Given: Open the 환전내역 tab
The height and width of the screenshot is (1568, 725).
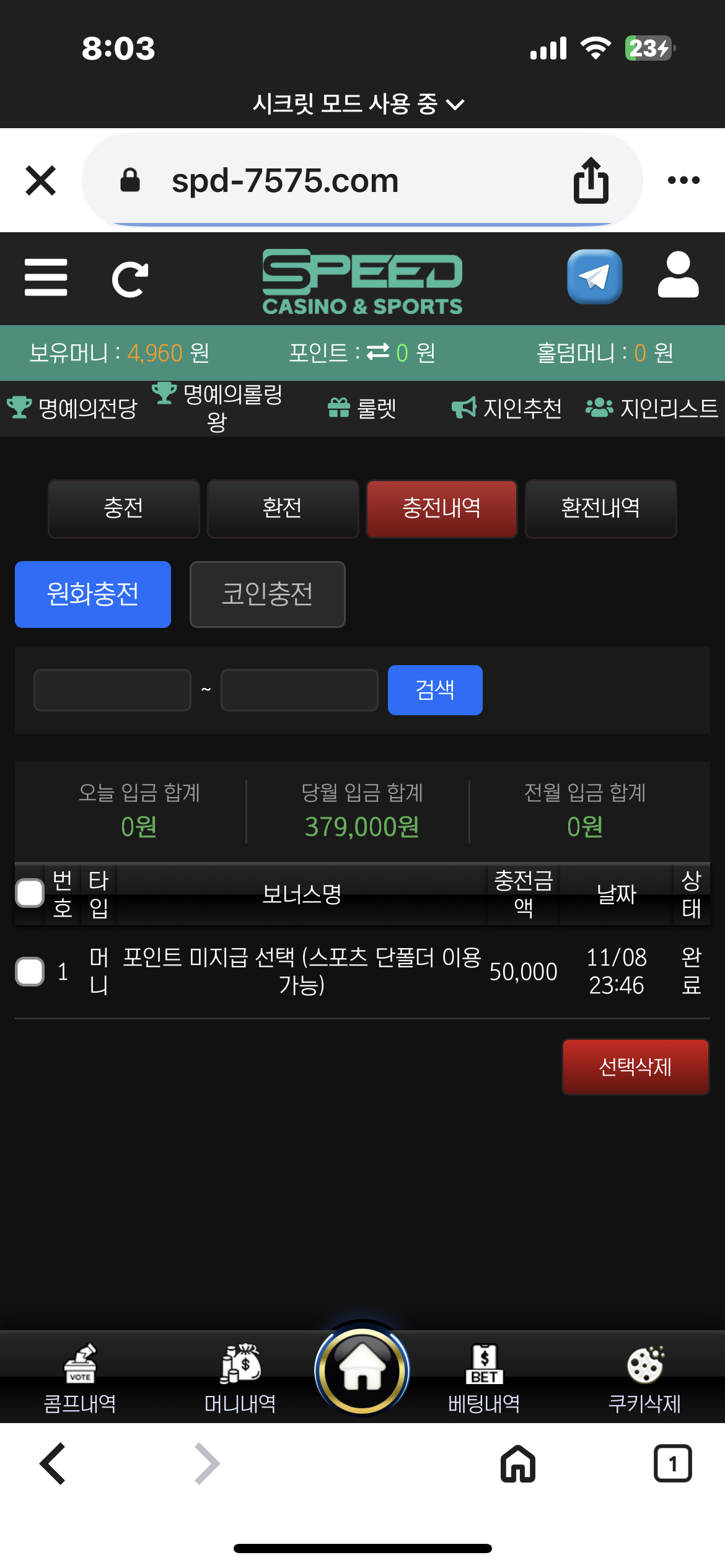Looking at the screenshot, I should click(x=600, y=508).
